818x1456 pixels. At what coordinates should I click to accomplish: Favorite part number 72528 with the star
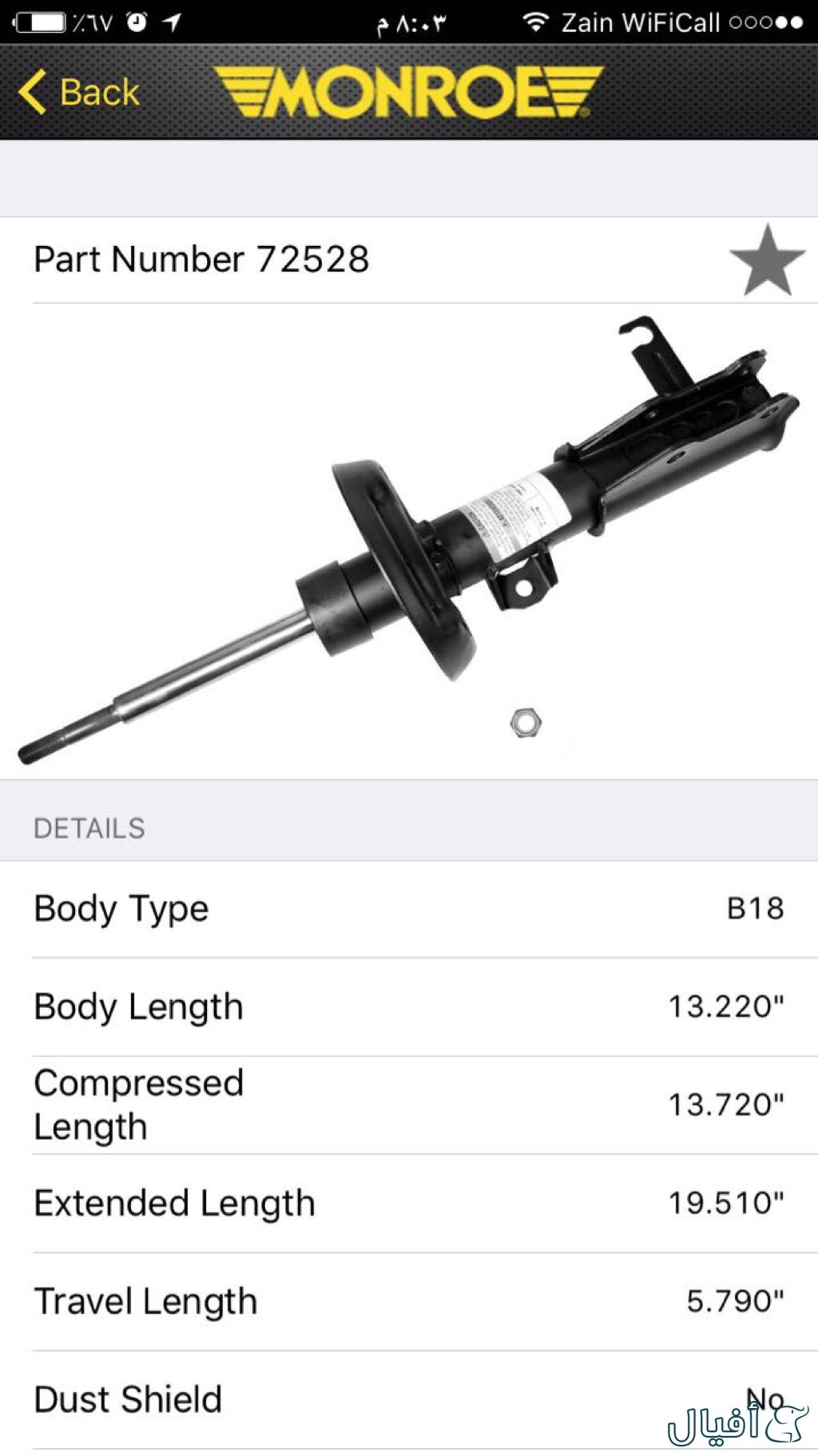pos(767,260)
